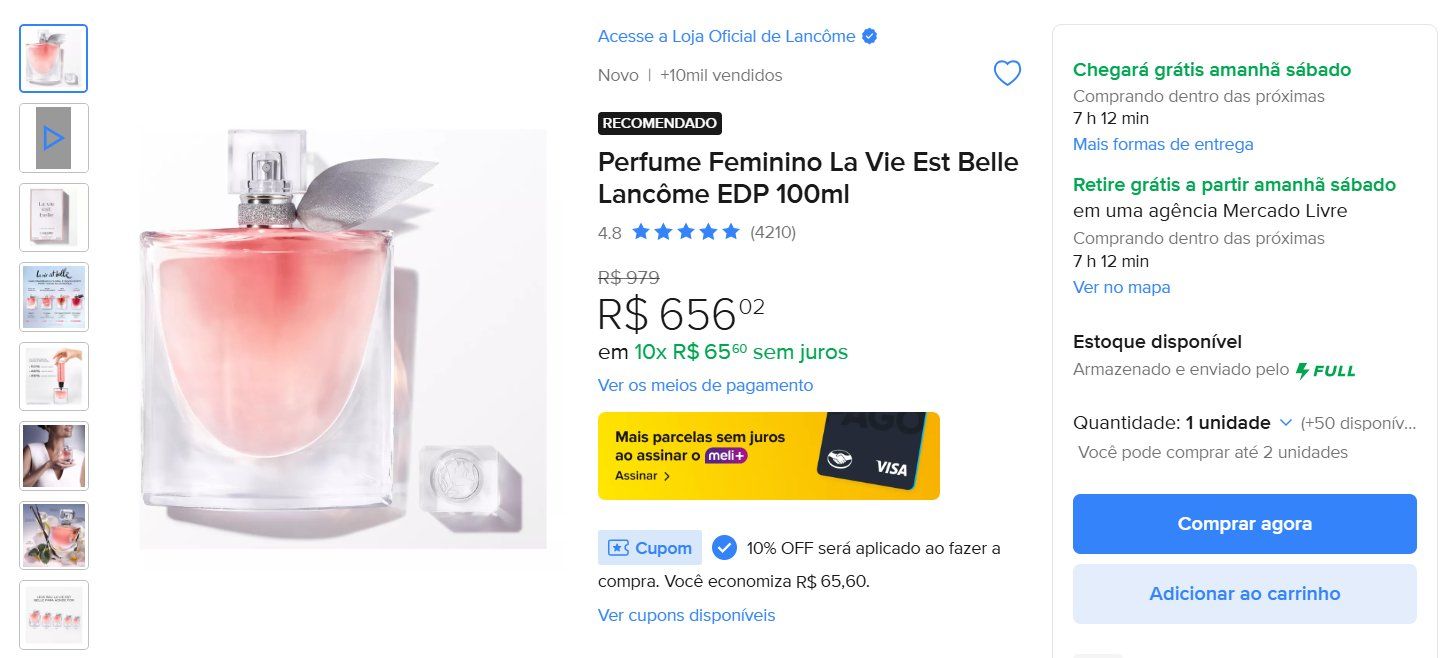Viewport: 1440px width, 658px height.
Task: Tap Adicionar ao carrinho button
Action: click(1244, 594)
